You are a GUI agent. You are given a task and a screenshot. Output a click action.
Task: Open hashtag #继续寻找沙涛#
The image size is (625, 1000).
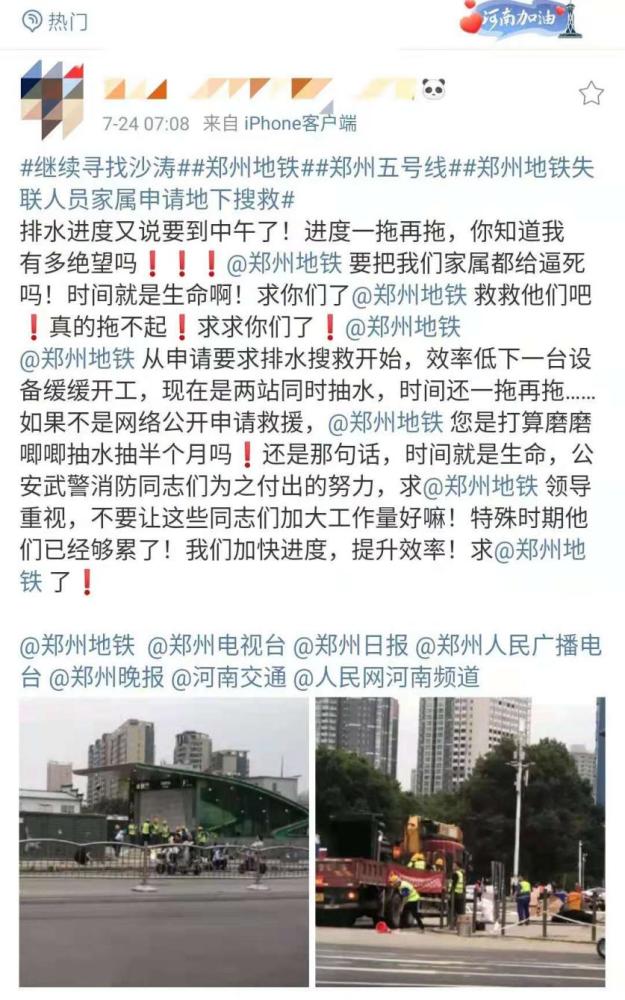point(99,168)
